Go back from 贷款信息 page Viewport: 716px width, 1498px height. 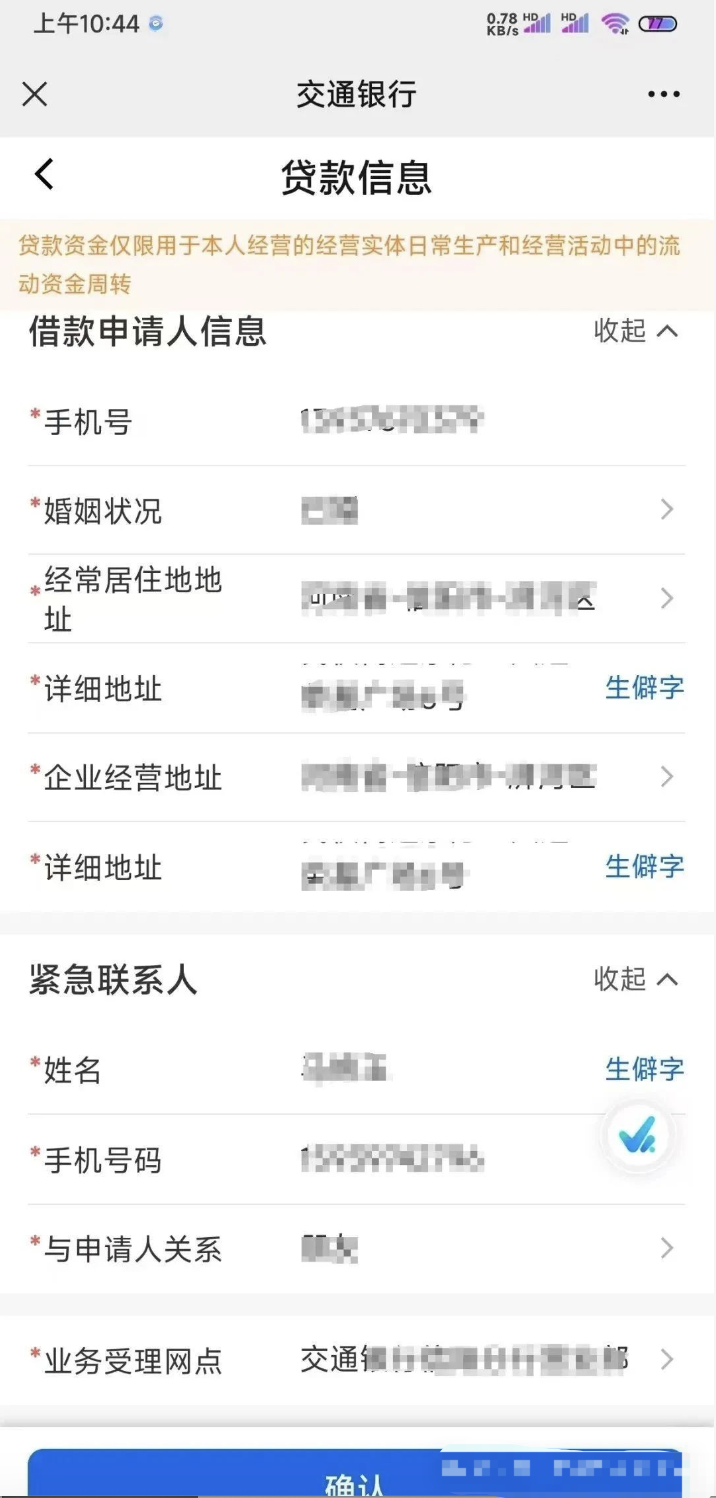pyautogui.click(x=44, y=175)
